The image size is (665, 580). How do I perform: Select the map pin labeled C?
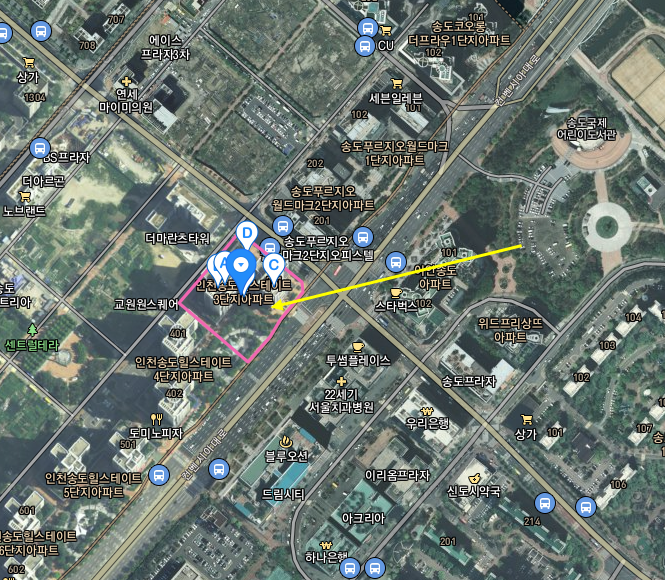point(273,266)
